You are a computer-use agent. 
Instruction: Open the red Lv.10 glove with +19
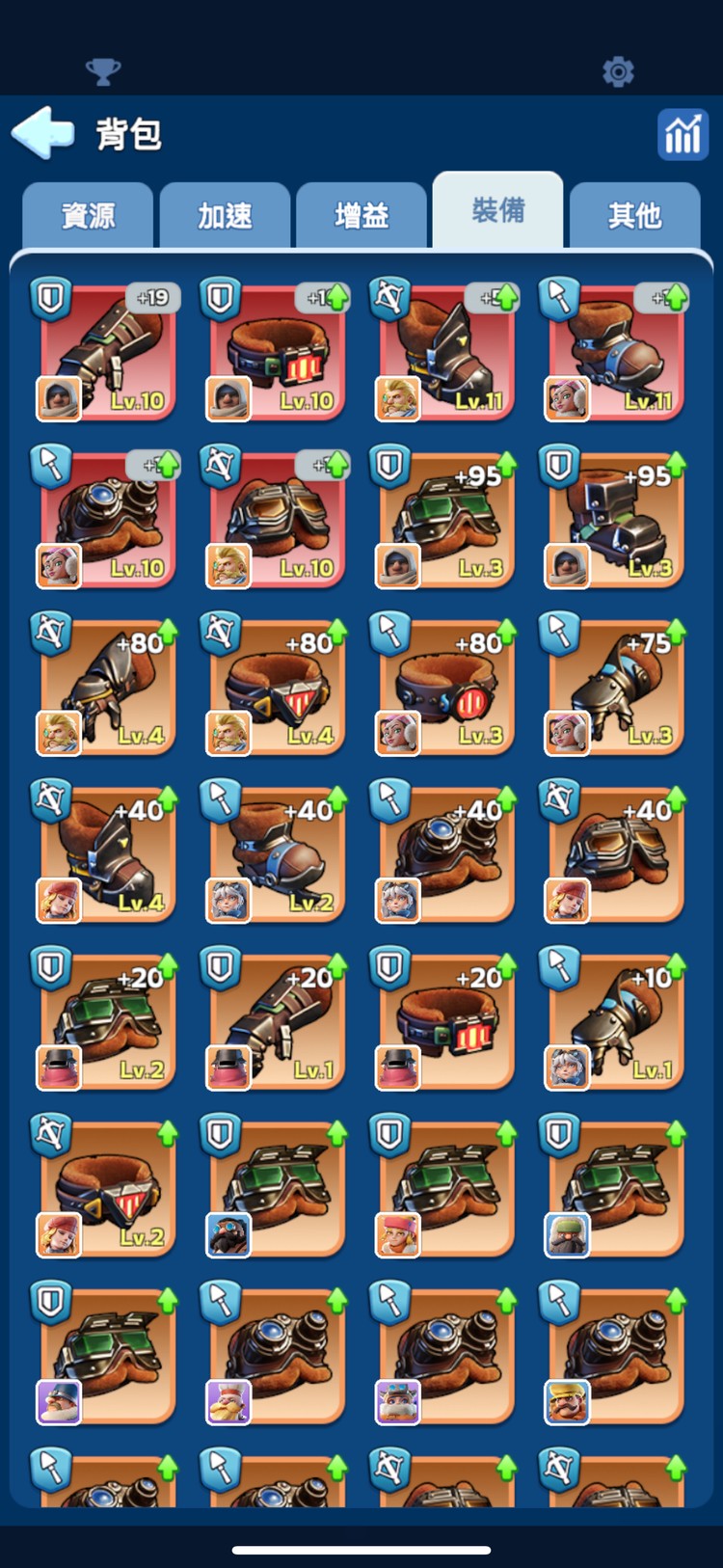pos(108,353)
